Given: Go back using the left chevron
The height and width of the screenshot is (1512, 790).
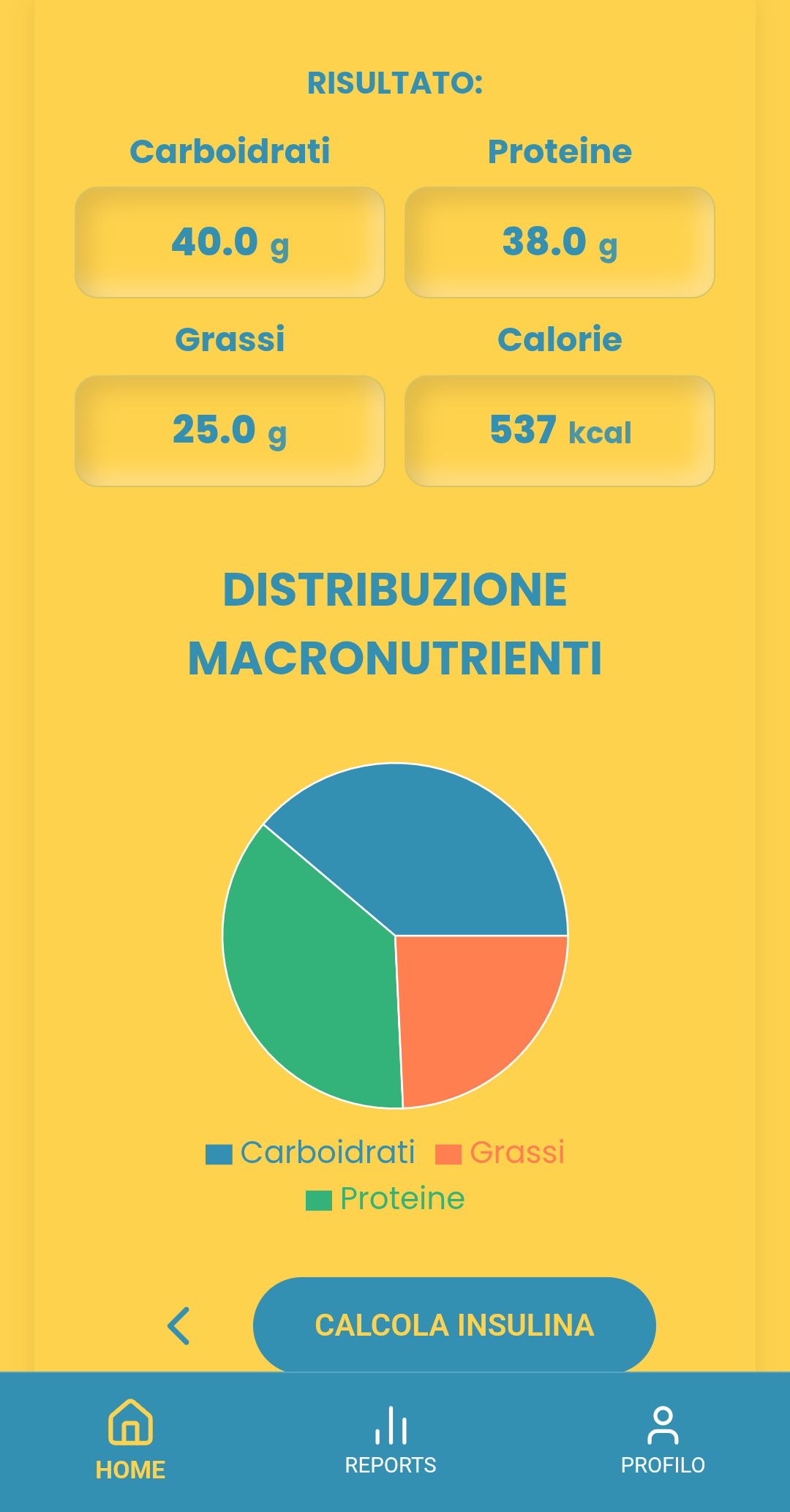Looking at the screenshot, I should click(x=179, y=1325).
